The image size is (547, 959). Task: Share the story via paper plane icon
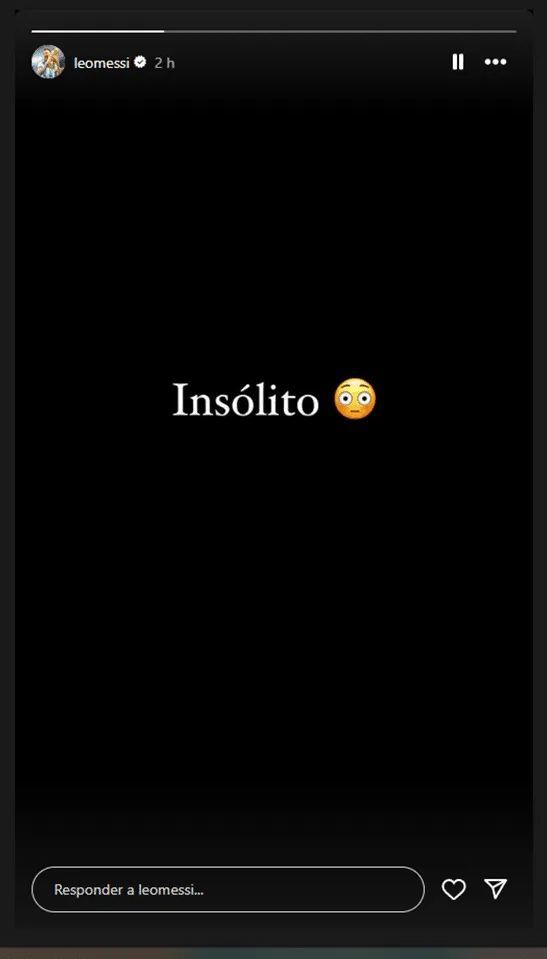(x=496, y=889)
